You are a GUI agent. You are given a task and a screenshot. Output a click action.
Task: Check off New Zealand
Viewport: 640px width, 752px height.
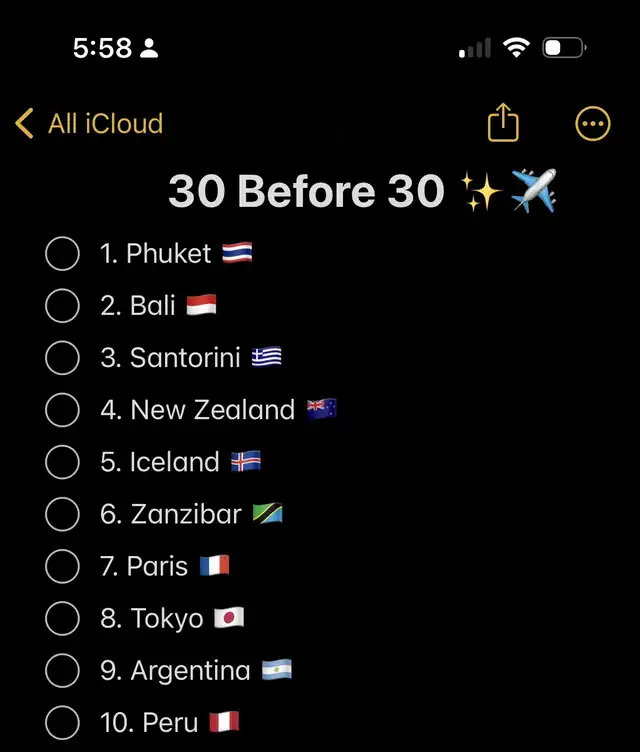[x=62, y=410]
